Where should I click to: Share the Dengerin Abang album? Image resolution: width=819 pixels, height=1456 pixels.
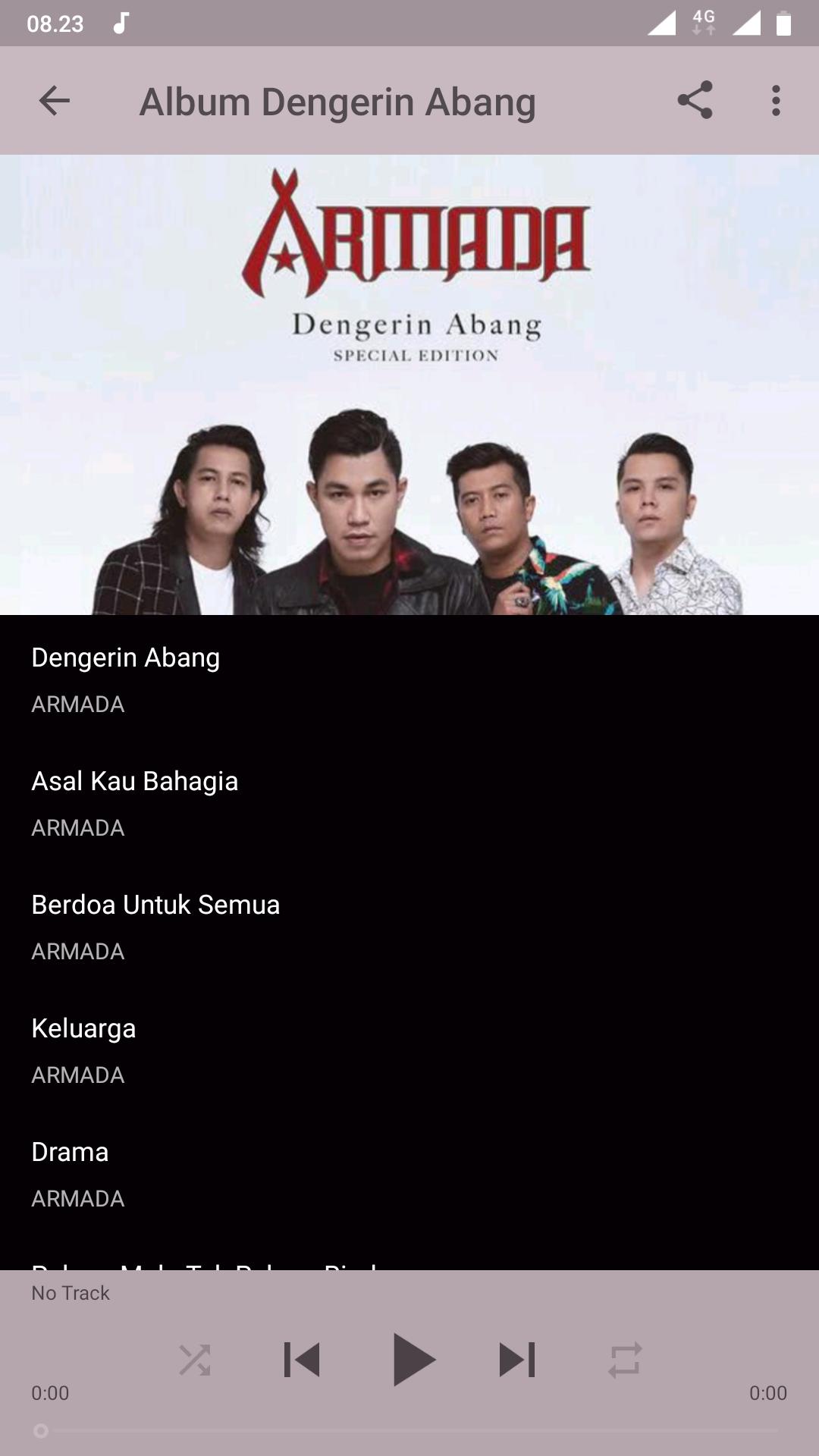695,100
